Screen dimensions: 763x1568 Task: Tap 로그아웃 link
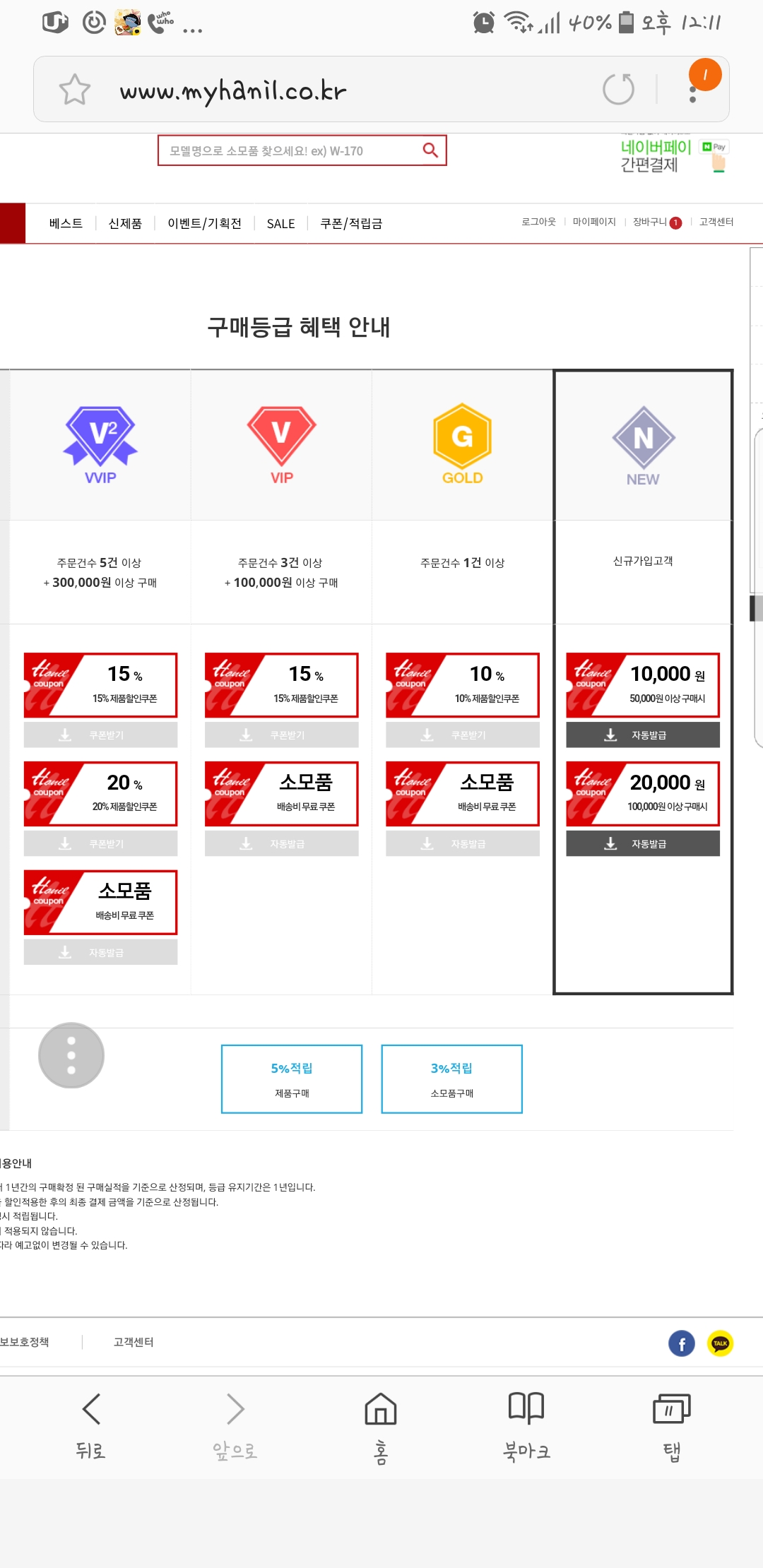(x=538, y=222)
